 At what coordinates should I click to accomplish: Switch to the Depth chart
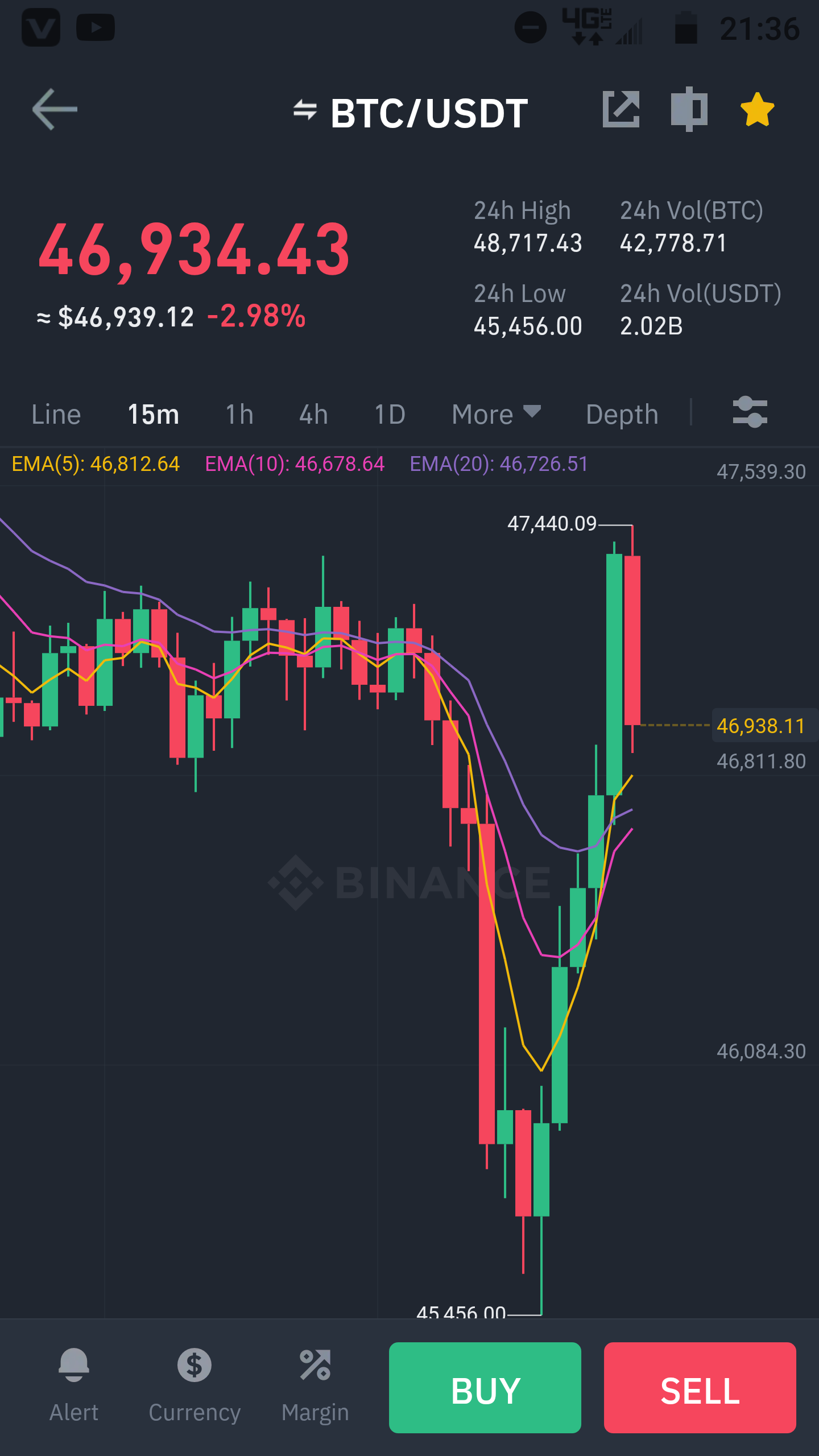pos(622,415)
